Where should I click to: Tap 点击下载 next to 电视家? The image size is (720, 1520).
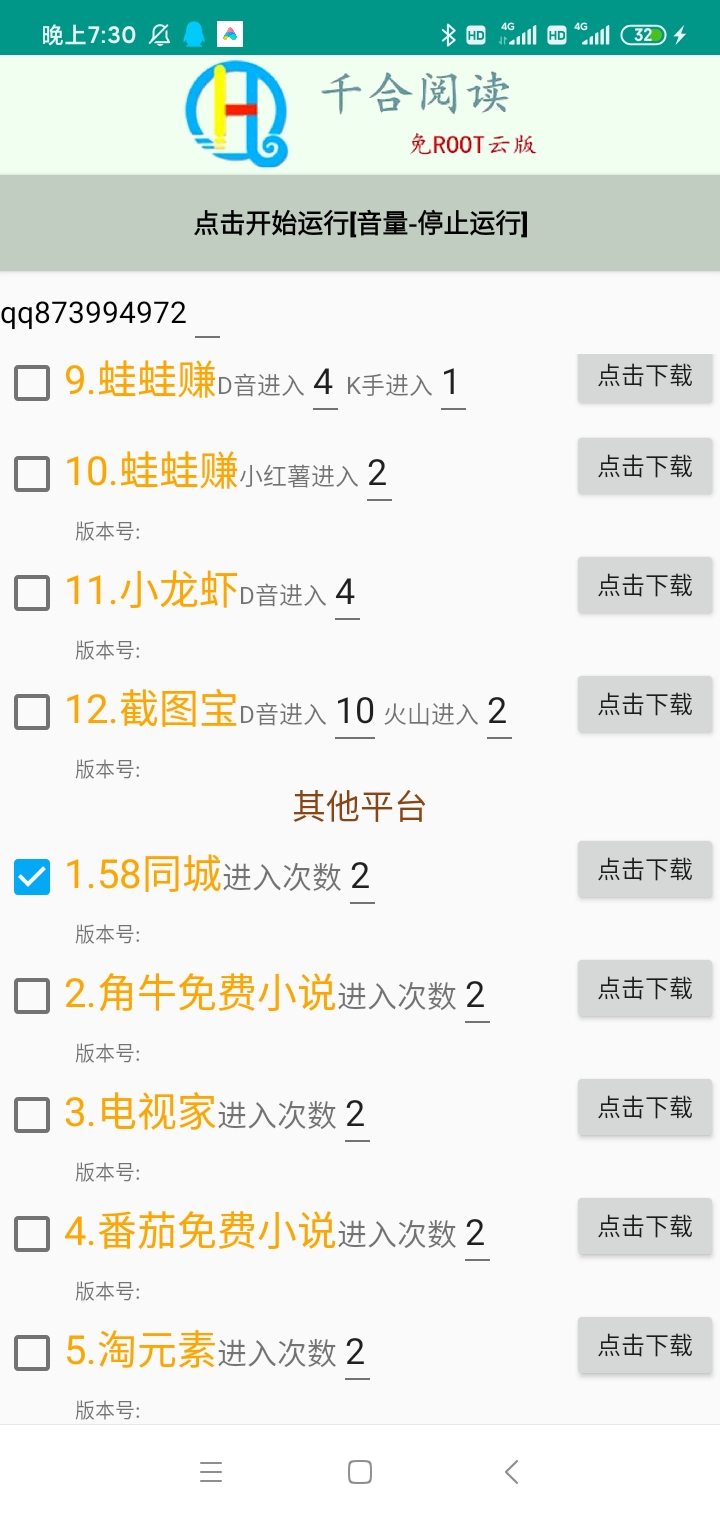click(x=645, y=1108)
